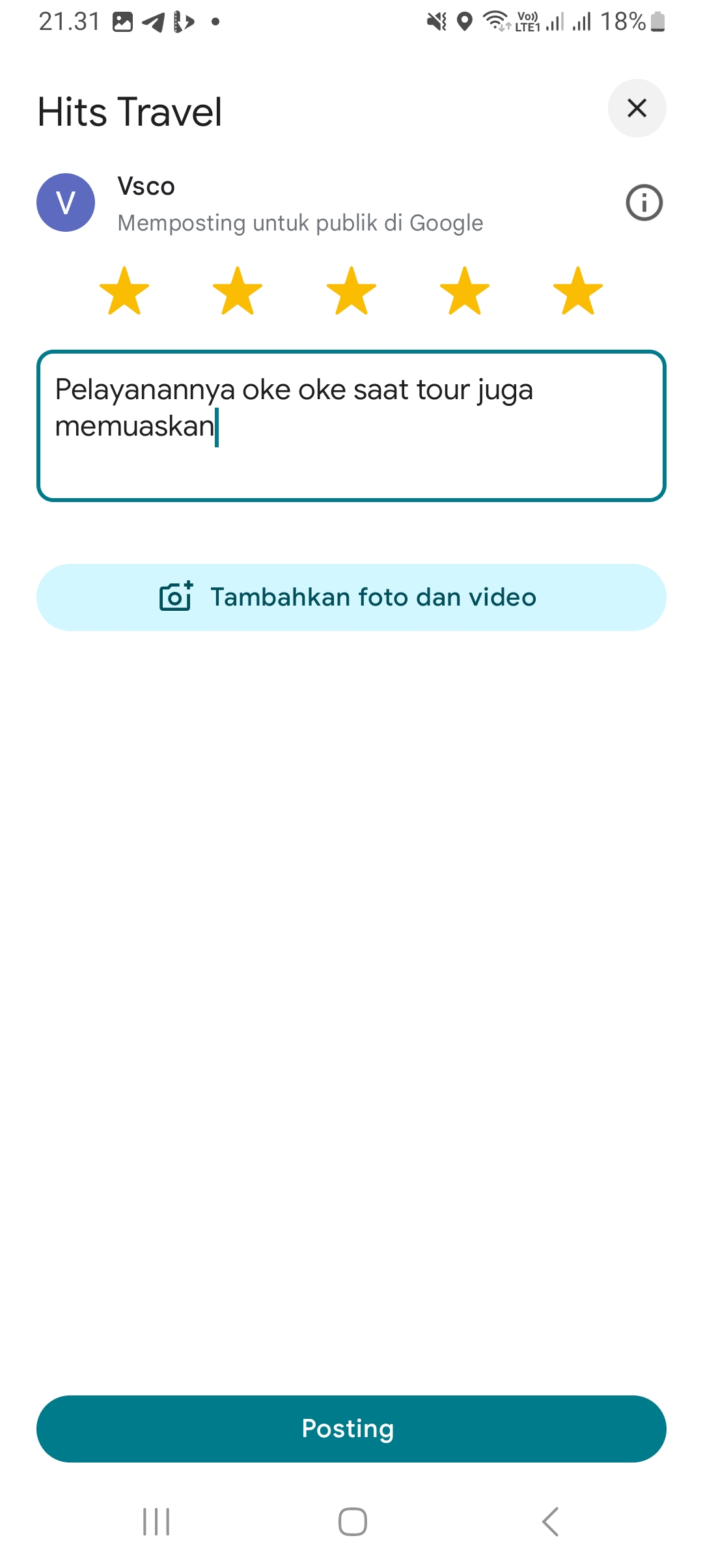This screenshot has height=1568, width=703.
Task: Close the Hits Travel review screen
Action: (x=637, y=108)
